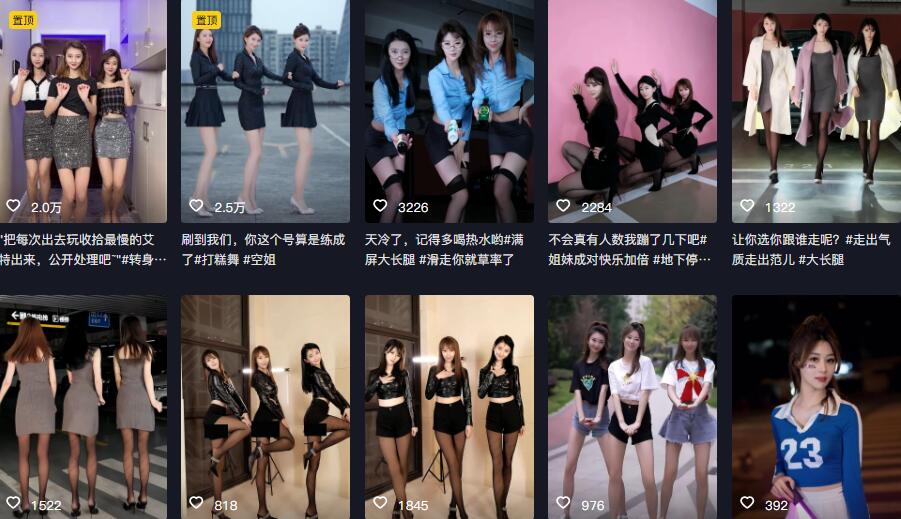This screenshot has height=519, width=901.
Task: Open the video with 1522 likes
Action: (x=83, y=405)
